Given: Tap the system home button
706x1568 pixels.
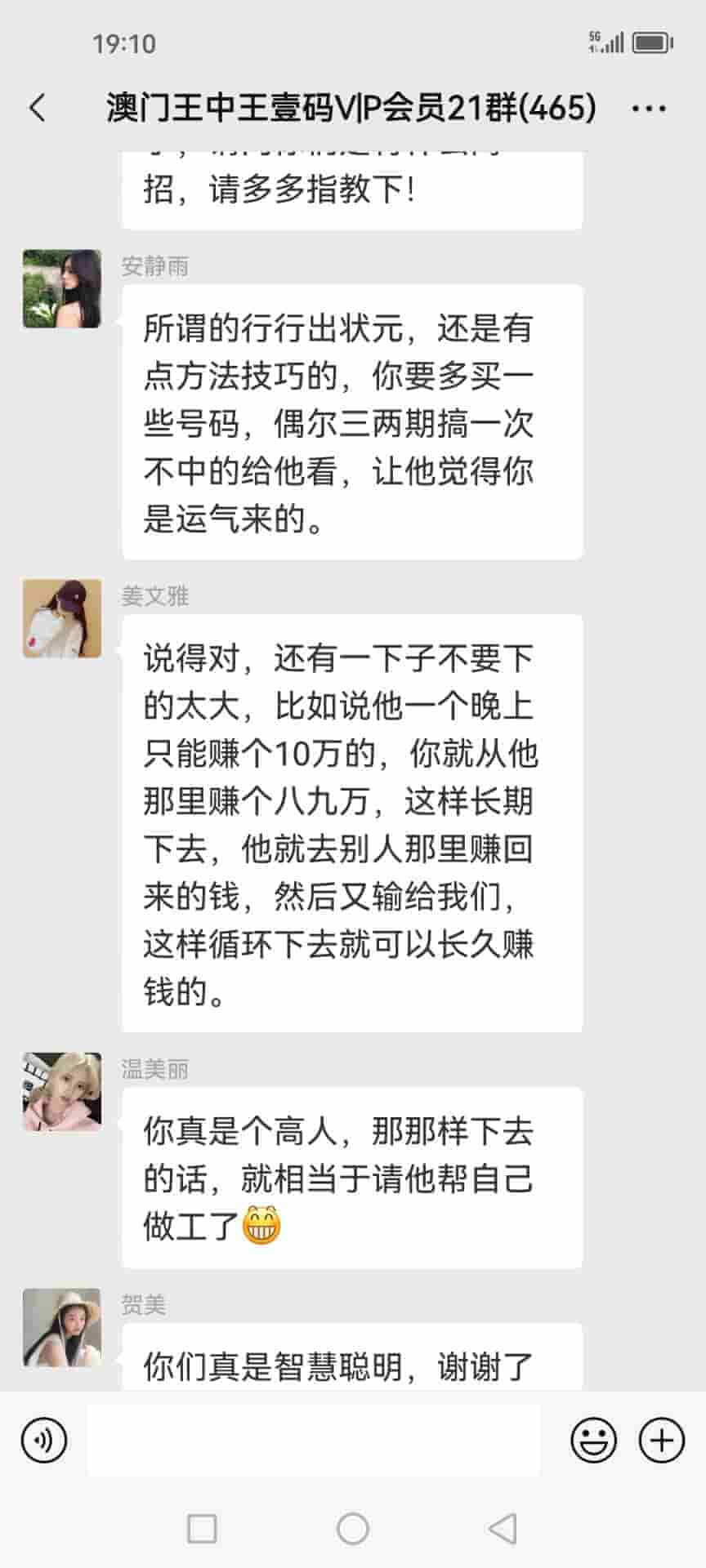Looking at the screenshot, I should pos(353,1528).
